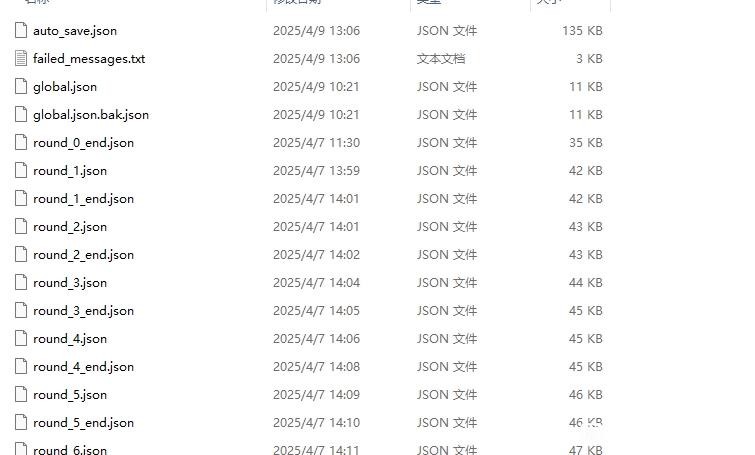Open failed_messages.txt text document
Screen dimensions: 755x455
coord(88,59)
